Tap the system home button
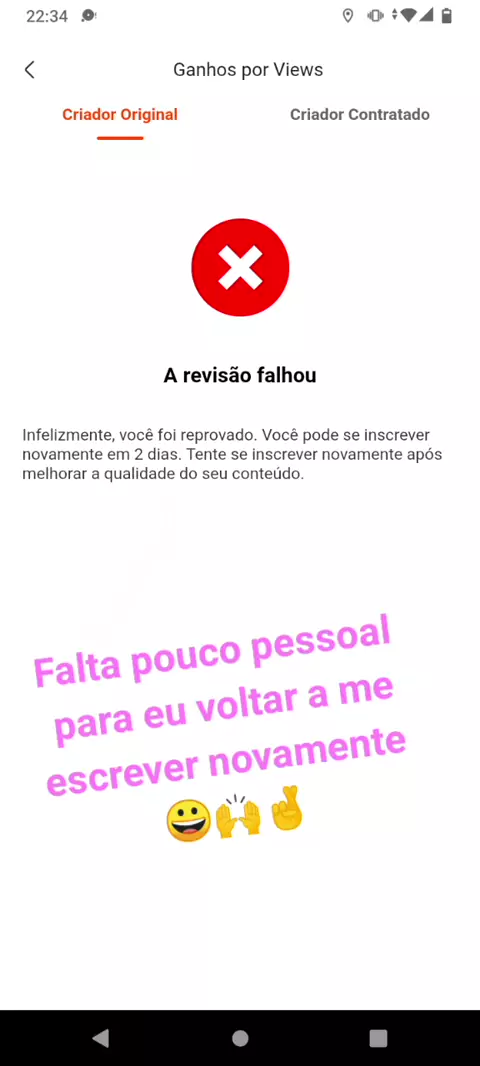Image resolution: width=480 pixels, height=1066 pixels. point(240,1038)
